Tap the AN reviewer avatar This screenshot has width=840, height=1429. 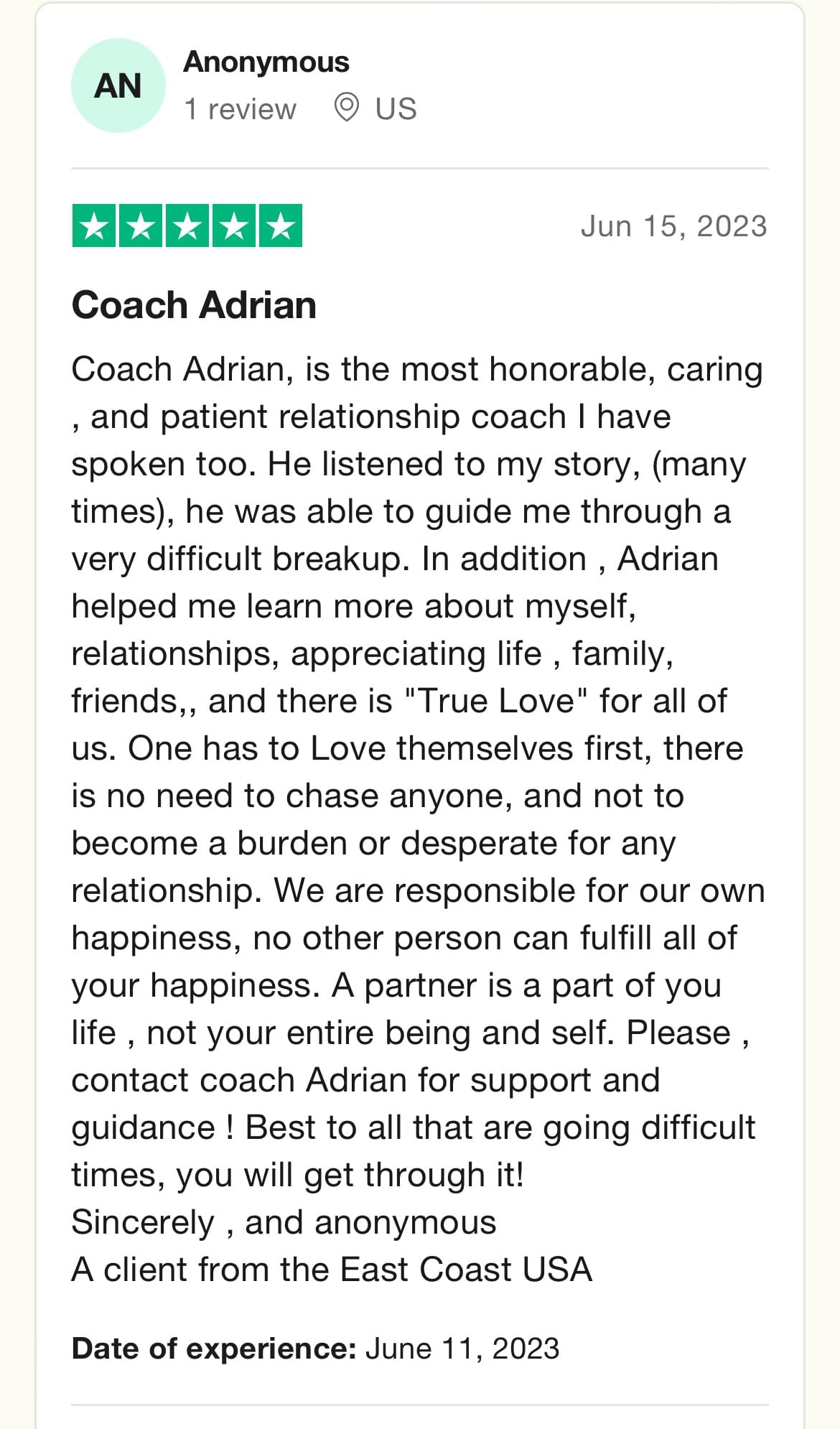pyautogui.click(x=118, y=85)
